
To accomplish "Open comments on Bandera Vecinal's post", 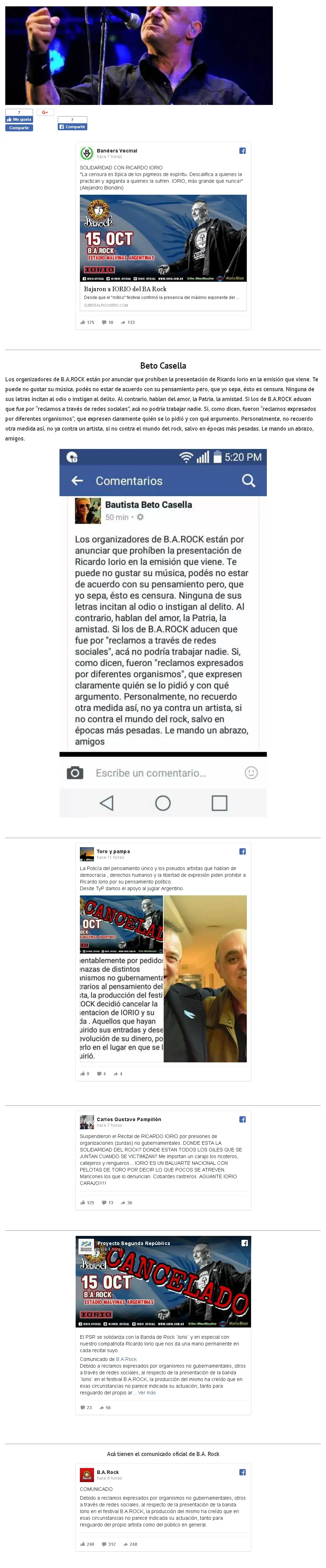I will click(x=108, y=323).
